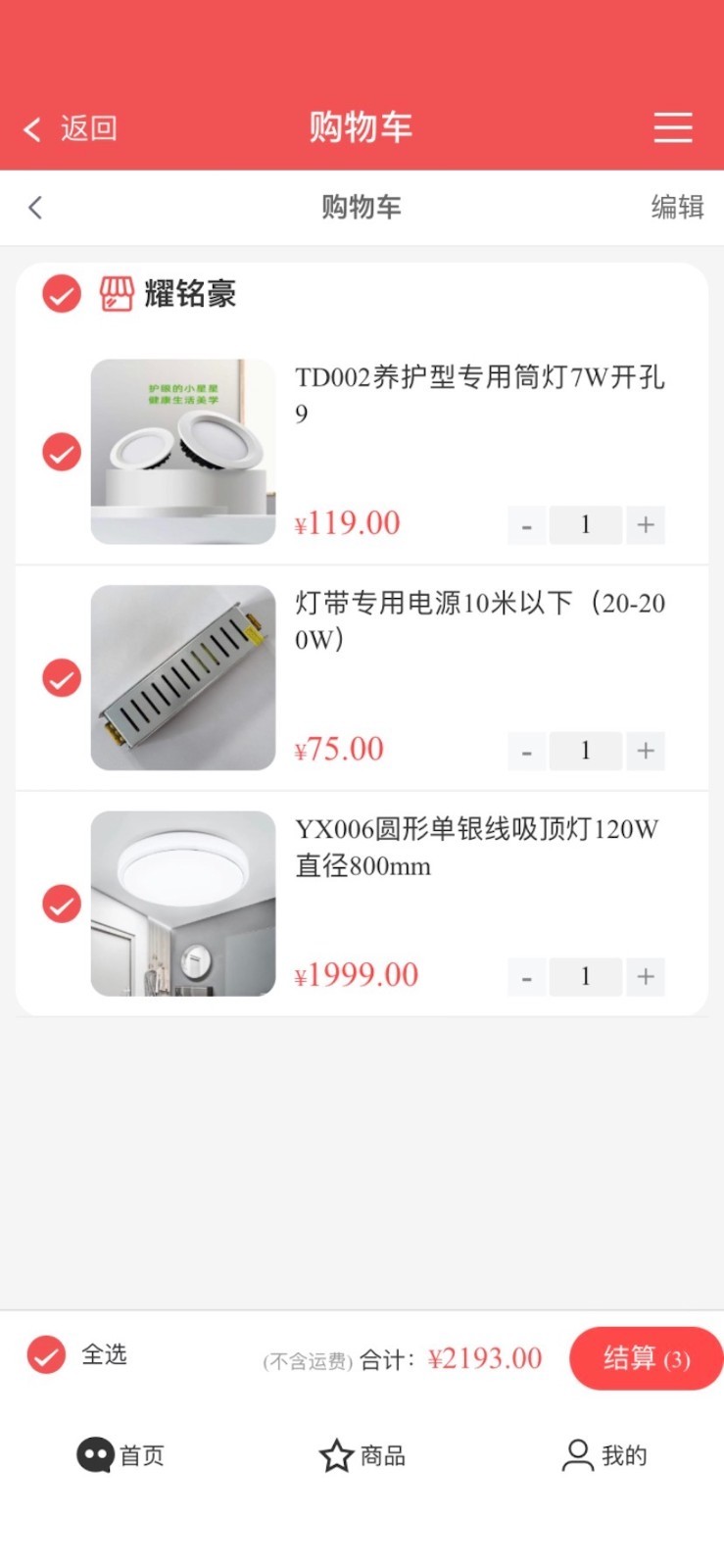724x1568 pixels.
Task: Tap 结算 to check out
Action: pyautogui.click(x=647, y=1359)
